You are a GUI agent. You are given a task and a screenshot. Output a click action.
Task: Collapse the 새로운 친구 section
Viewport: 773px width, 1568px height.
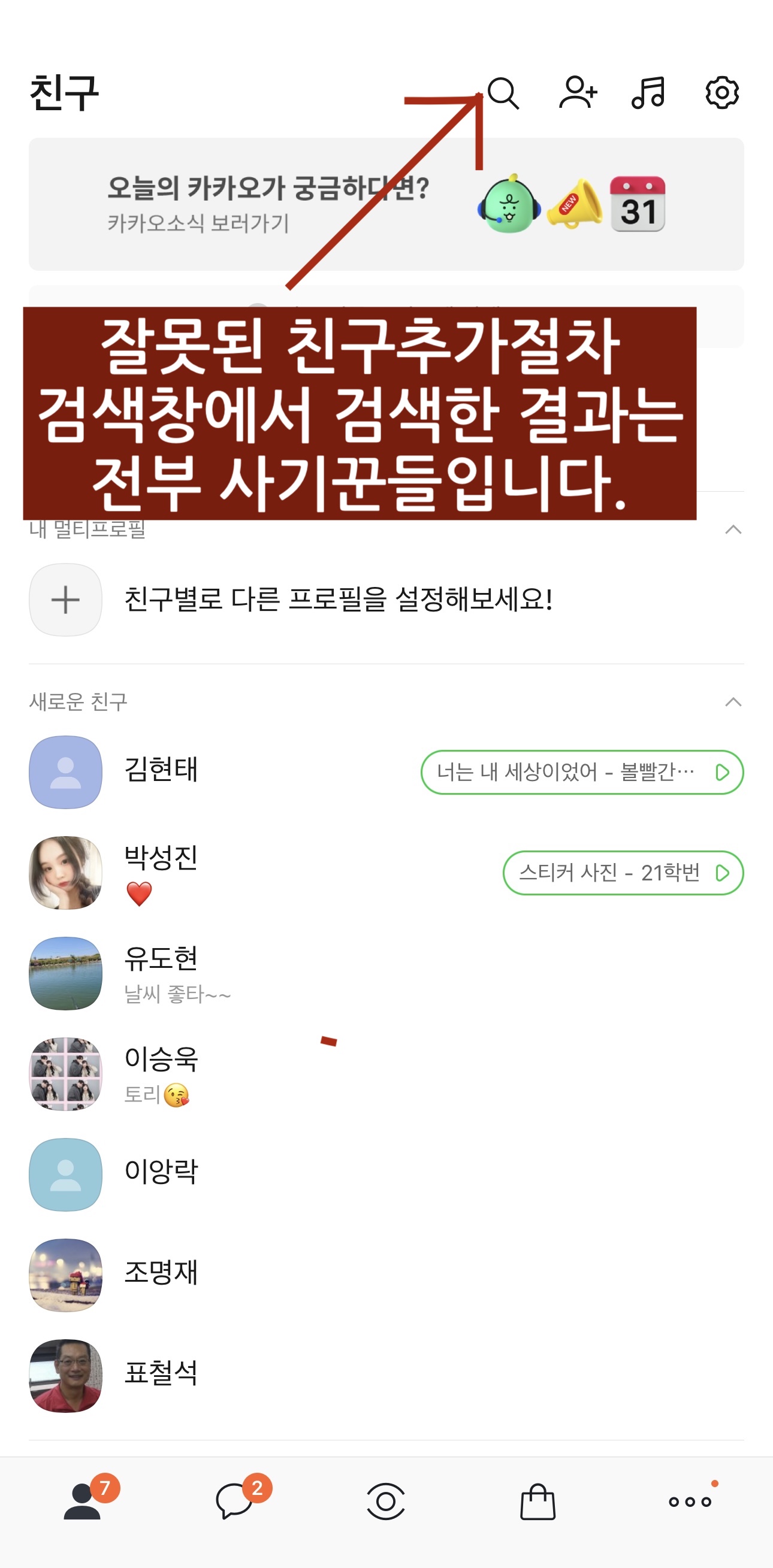733,704
